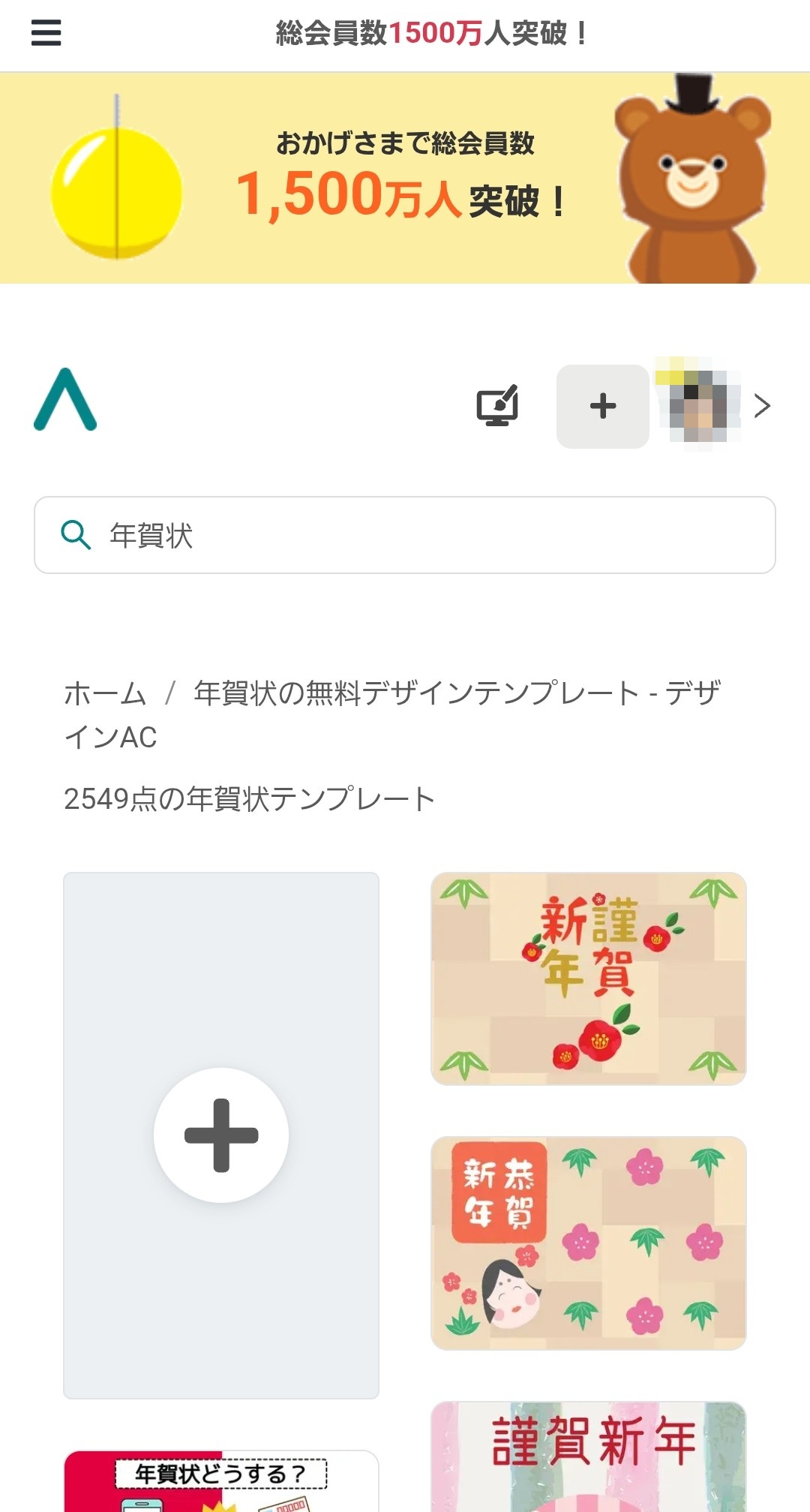Create a blank design with large plus
The height and width of the screenshot is (1512, 810).
[221, 1135]
